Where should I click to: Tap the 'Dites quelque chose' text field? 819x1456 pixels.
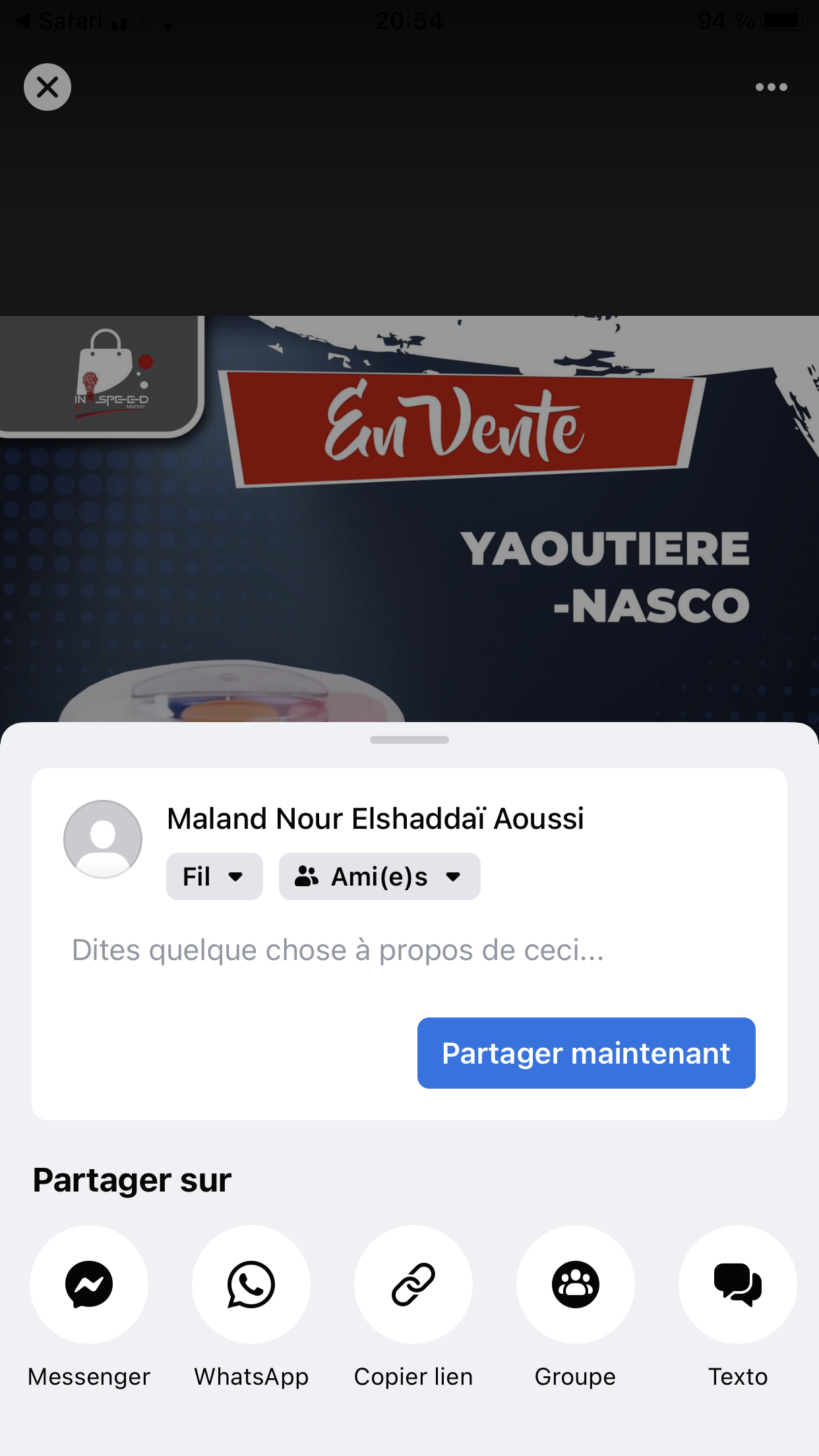(338, 950)
